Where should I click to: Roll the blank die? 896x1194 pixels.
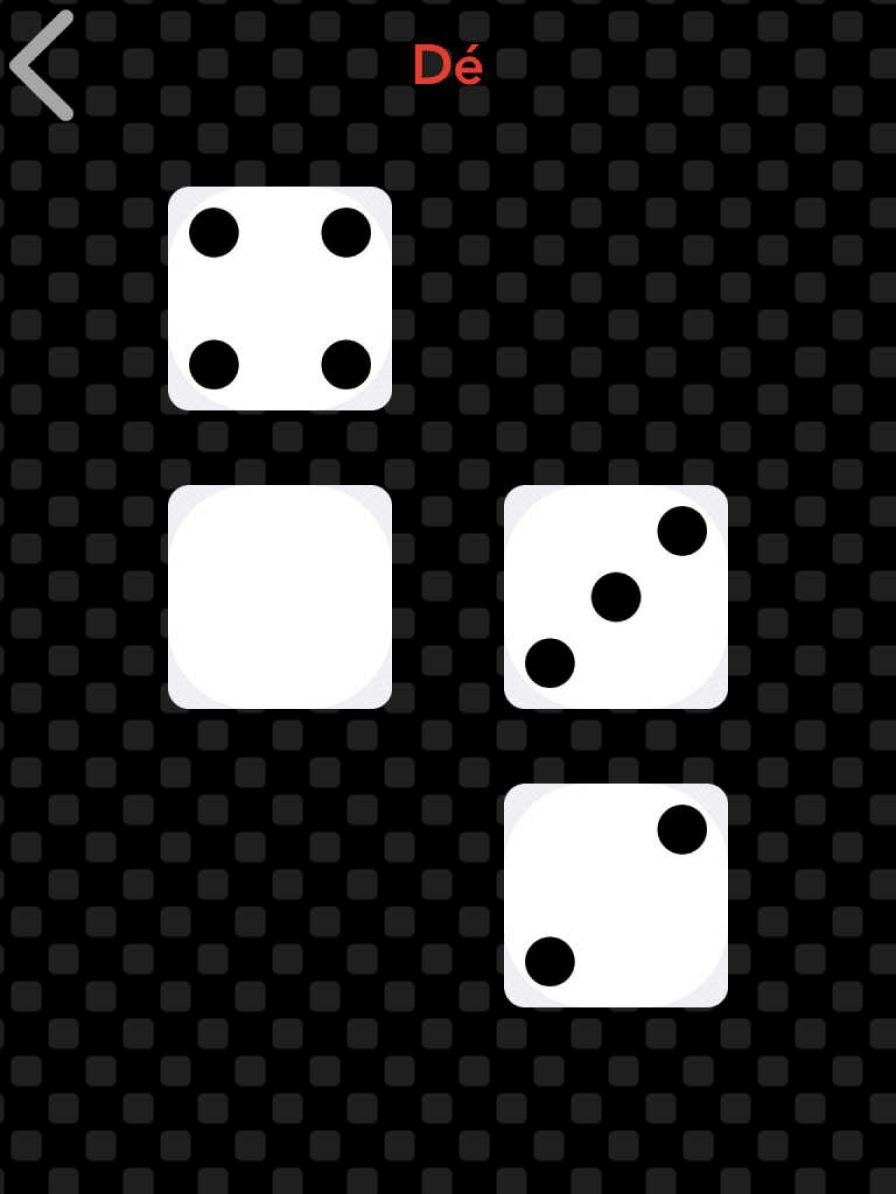click(280, 597)
